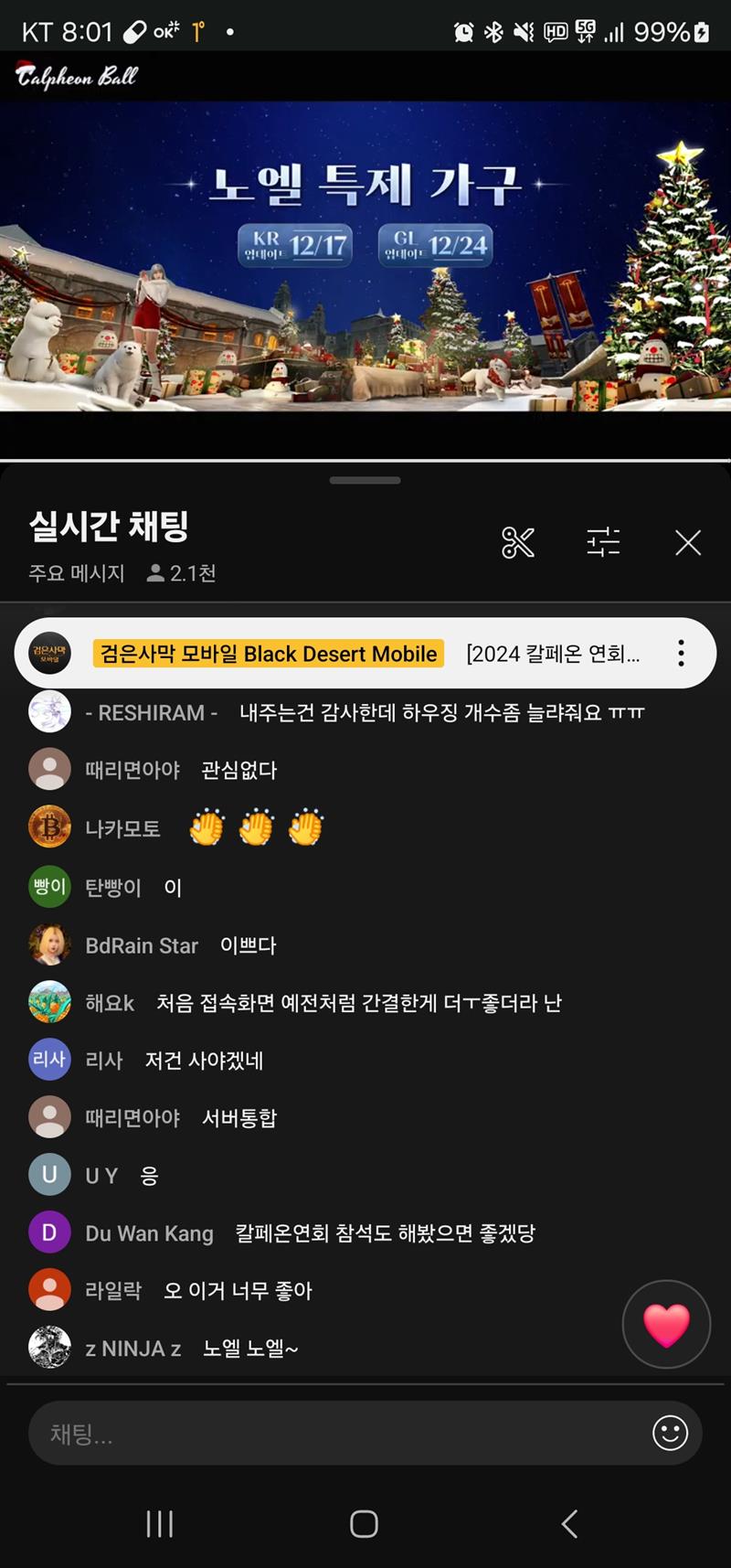Close the live chat panel
731x1568 pixels.
[688, 542]
